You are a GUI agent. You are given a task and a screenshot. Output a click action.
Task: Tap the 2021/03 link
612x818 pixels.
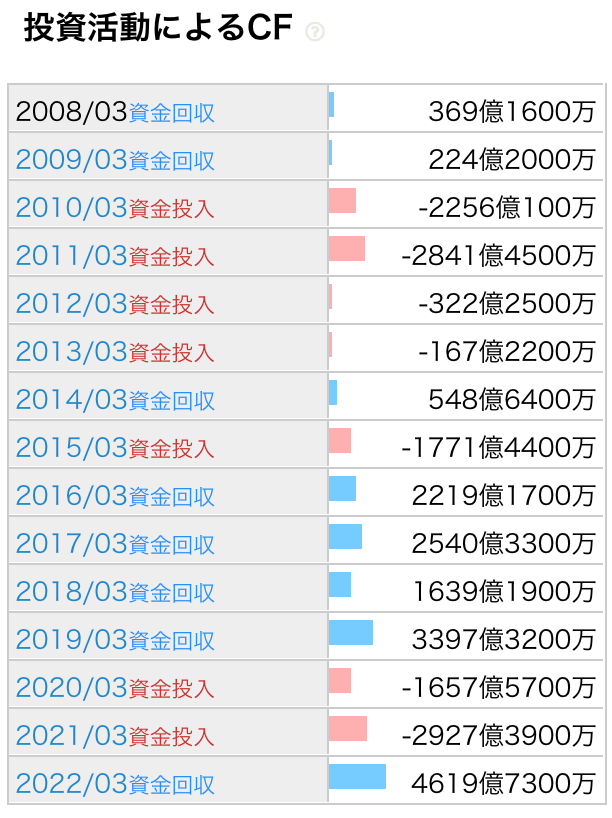click(72, 735)
